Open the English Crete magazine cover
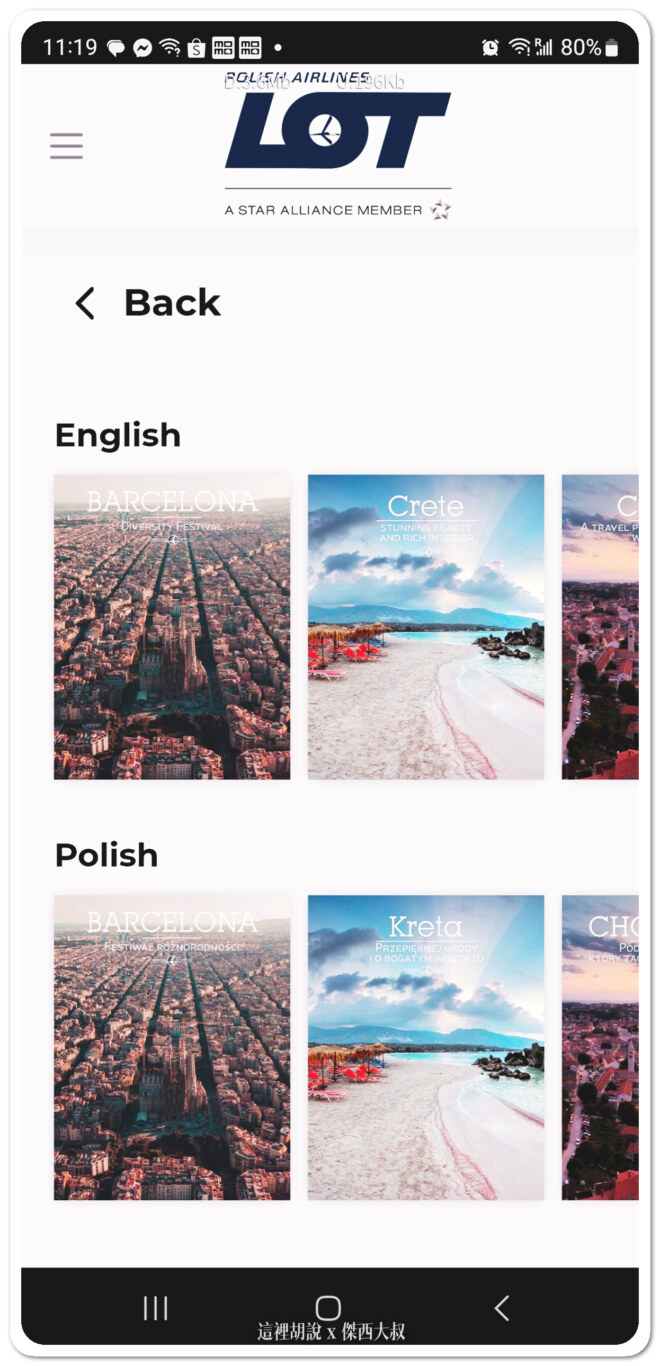 [x=426, y=627]
